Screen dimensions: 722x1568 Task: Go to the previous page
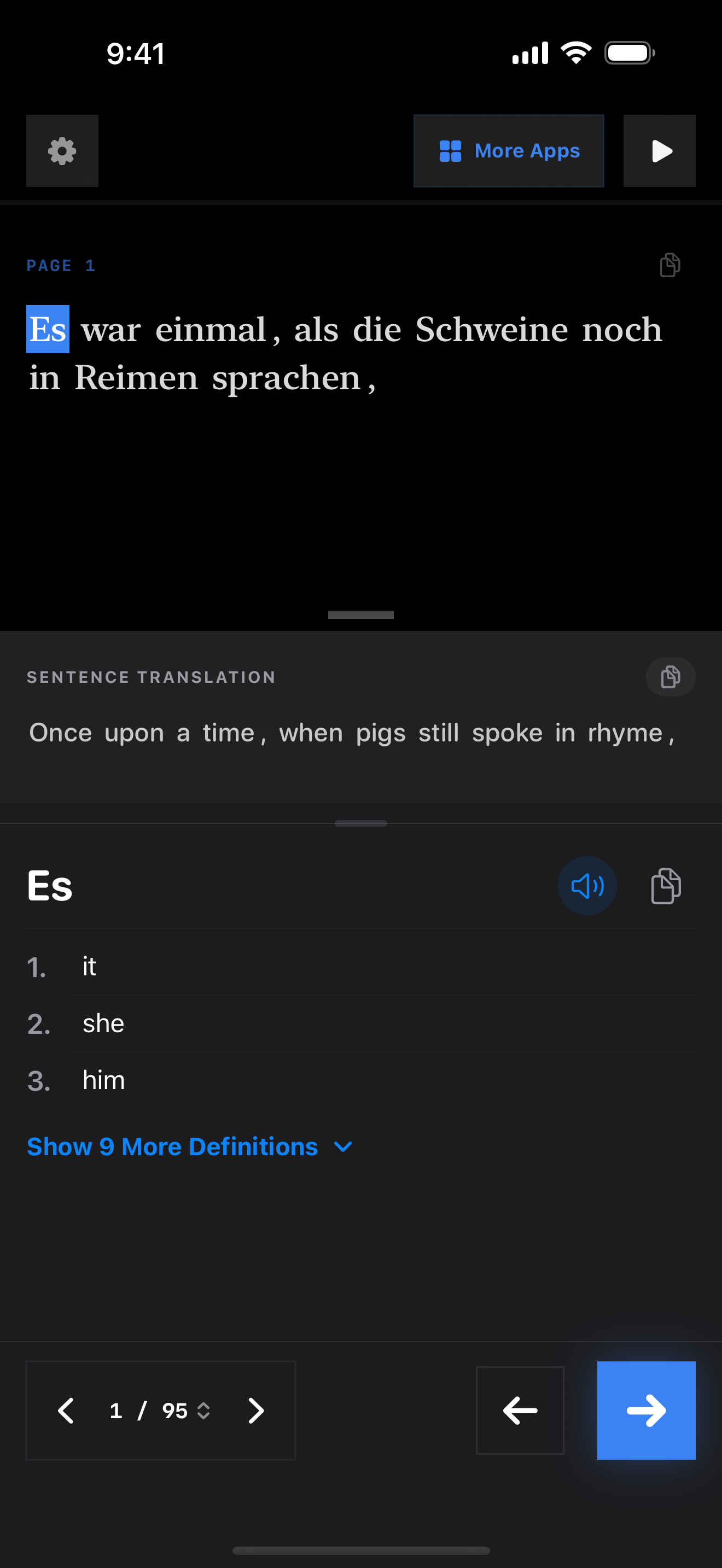(x=66, y=1411)
